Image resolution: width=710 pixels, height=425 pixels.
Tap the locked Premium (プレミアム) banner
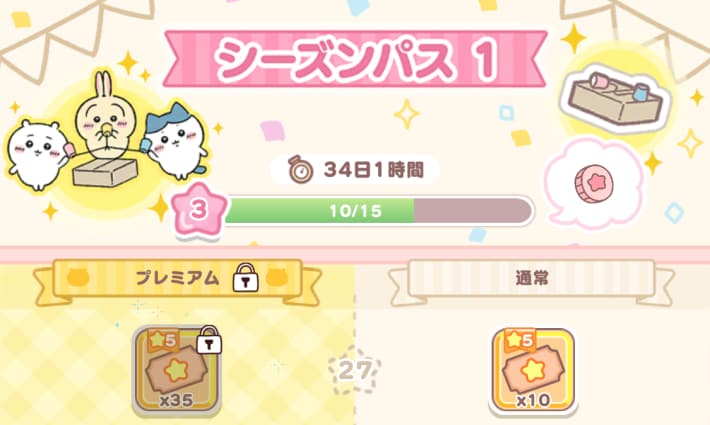178,281
